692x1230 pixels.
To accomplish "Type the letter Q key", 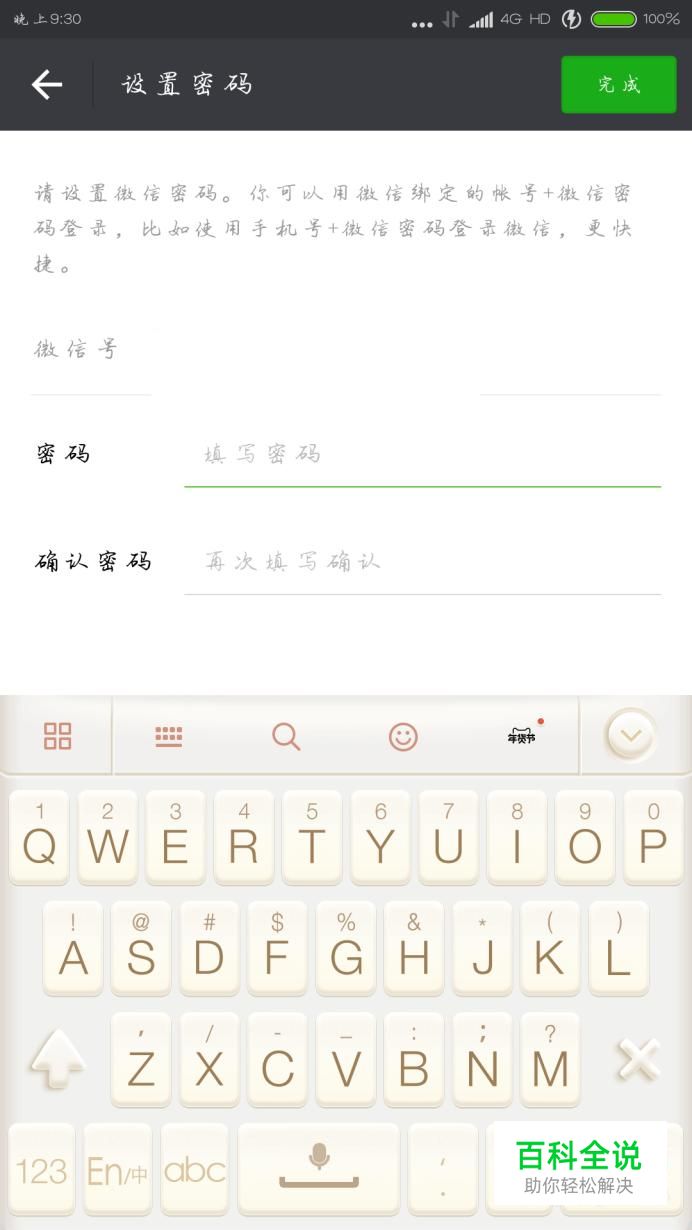I will (39, 838).
